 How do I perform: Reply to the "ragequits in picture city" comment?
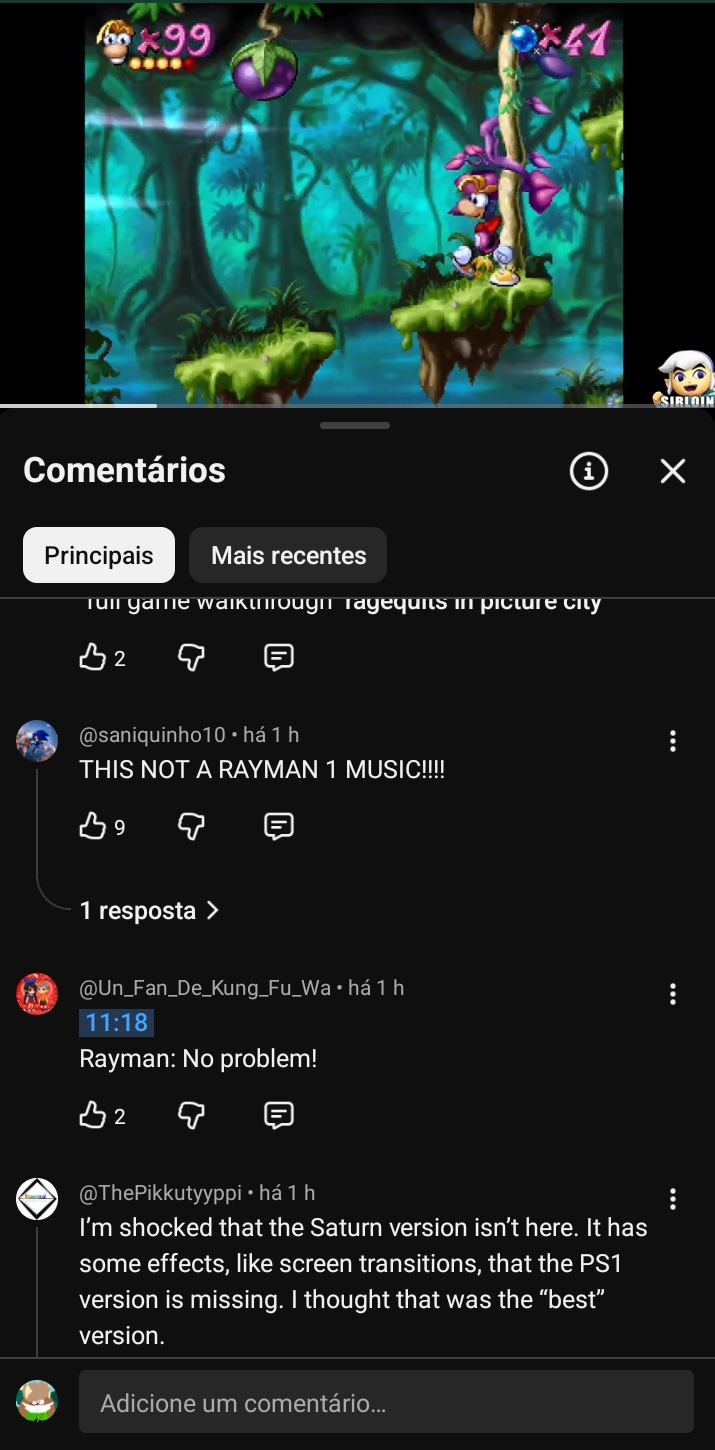click(278, 658)
